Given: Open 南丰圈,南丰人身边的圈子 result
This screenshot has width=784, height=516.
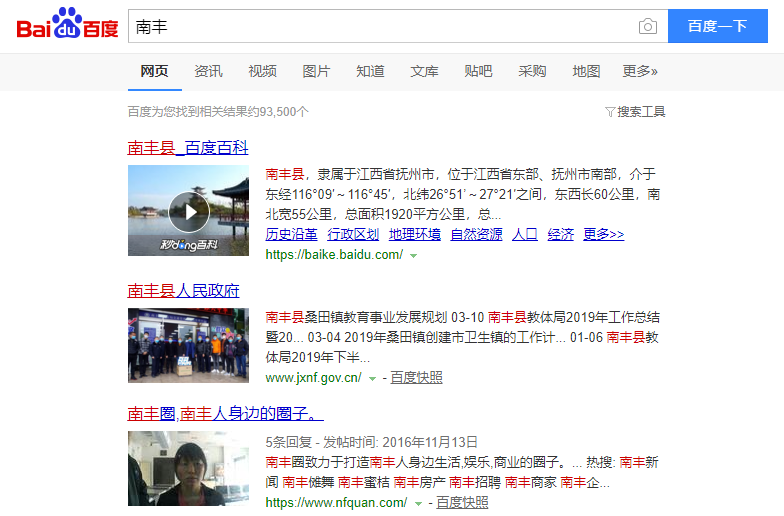Looking at the screenshot, I should tap(226, 413).
